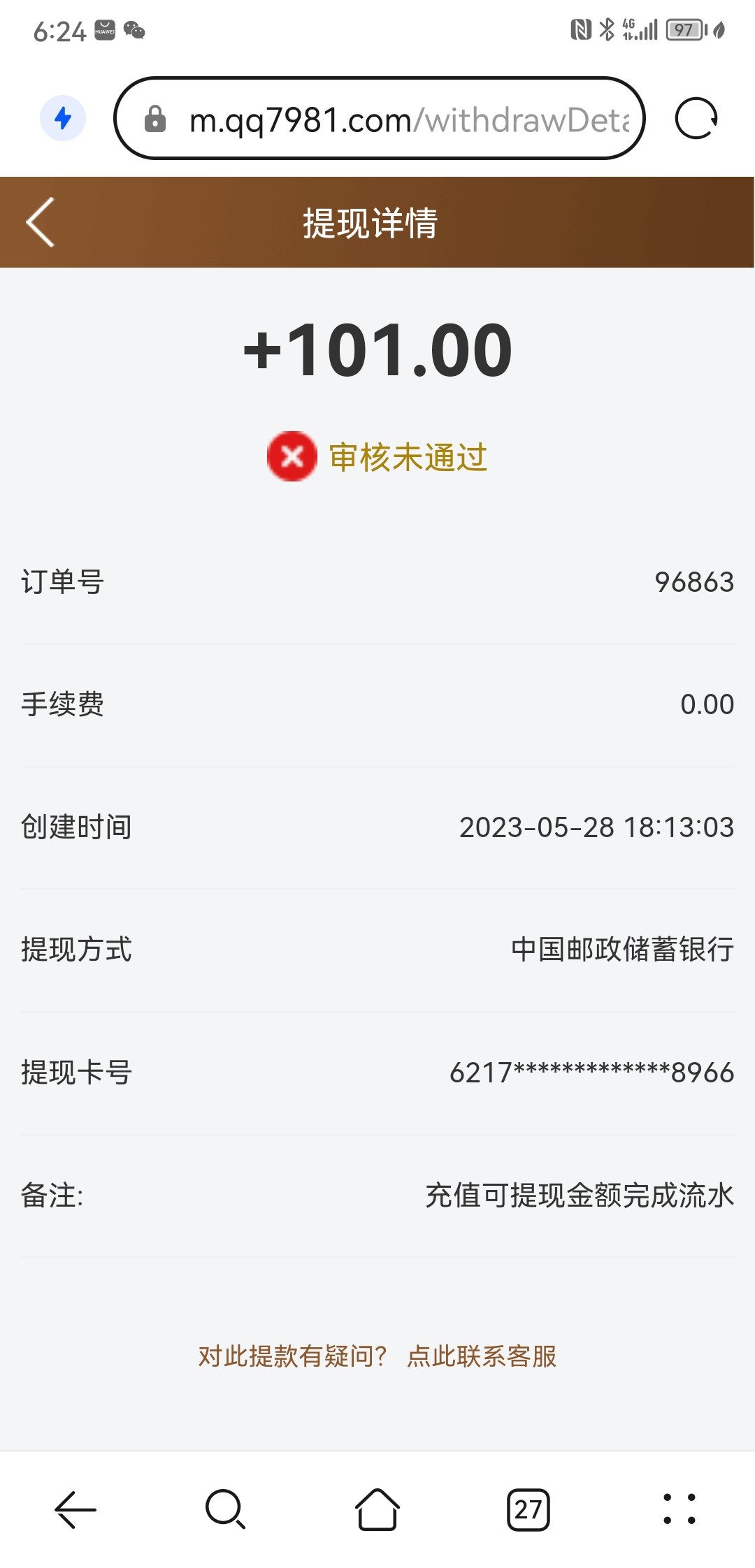Image resolution: width=755 pixels, height=1568 pixels.
Task: Tap the blue lightning bolt icon
Action: (63, 118)
